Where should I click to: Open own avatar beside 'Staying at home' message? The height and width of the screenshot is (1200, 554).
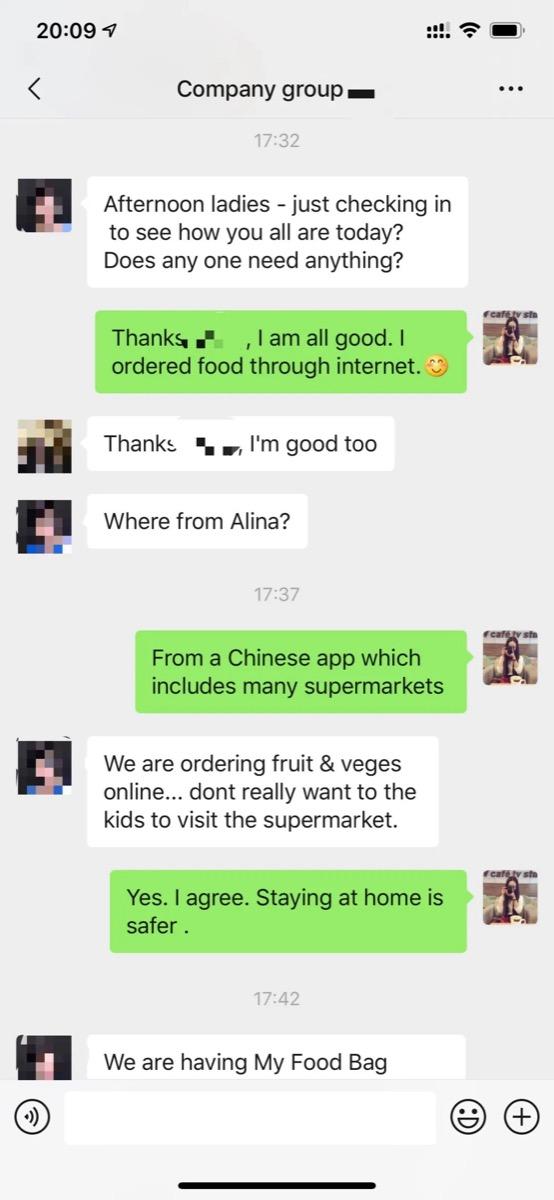(510, 897)
